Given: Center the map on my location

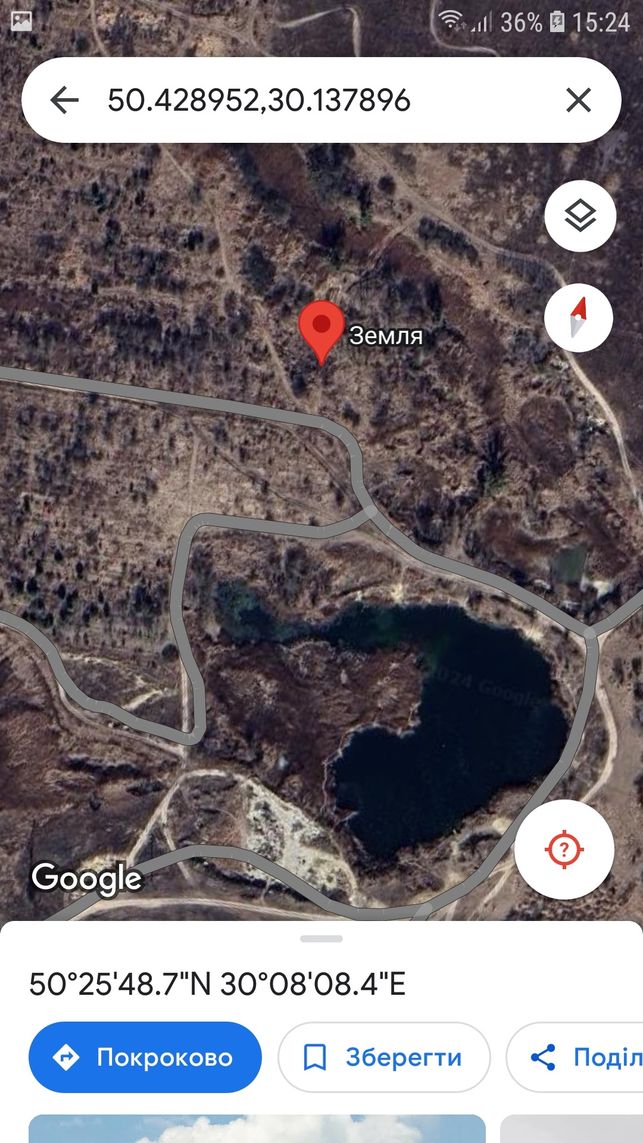Looking at the screenshot, I should pos(564,849).
